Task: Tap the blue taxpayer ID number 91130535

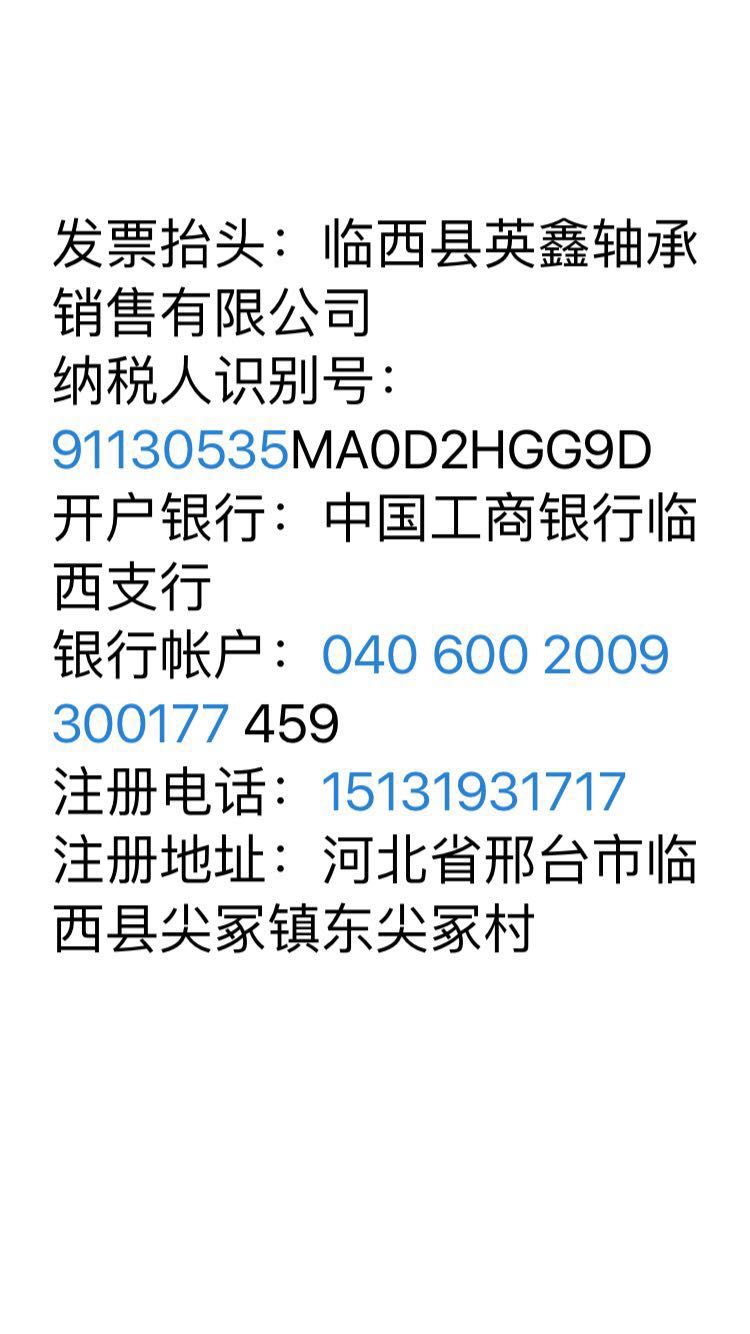Action: tap(170, 451)
